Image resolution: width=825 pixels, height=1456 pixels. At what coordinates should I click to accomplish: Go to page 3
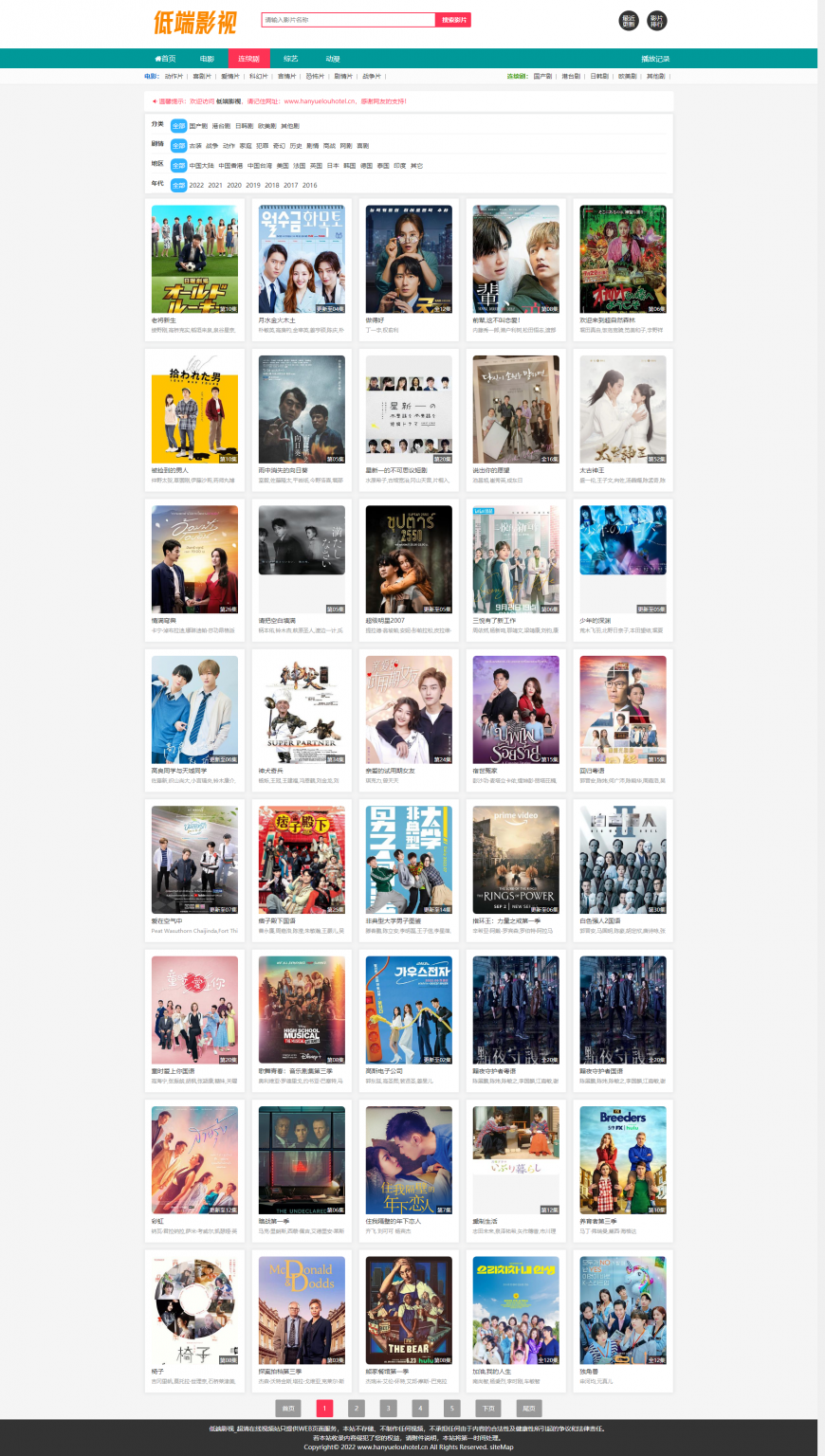(x=388, y=1409)
